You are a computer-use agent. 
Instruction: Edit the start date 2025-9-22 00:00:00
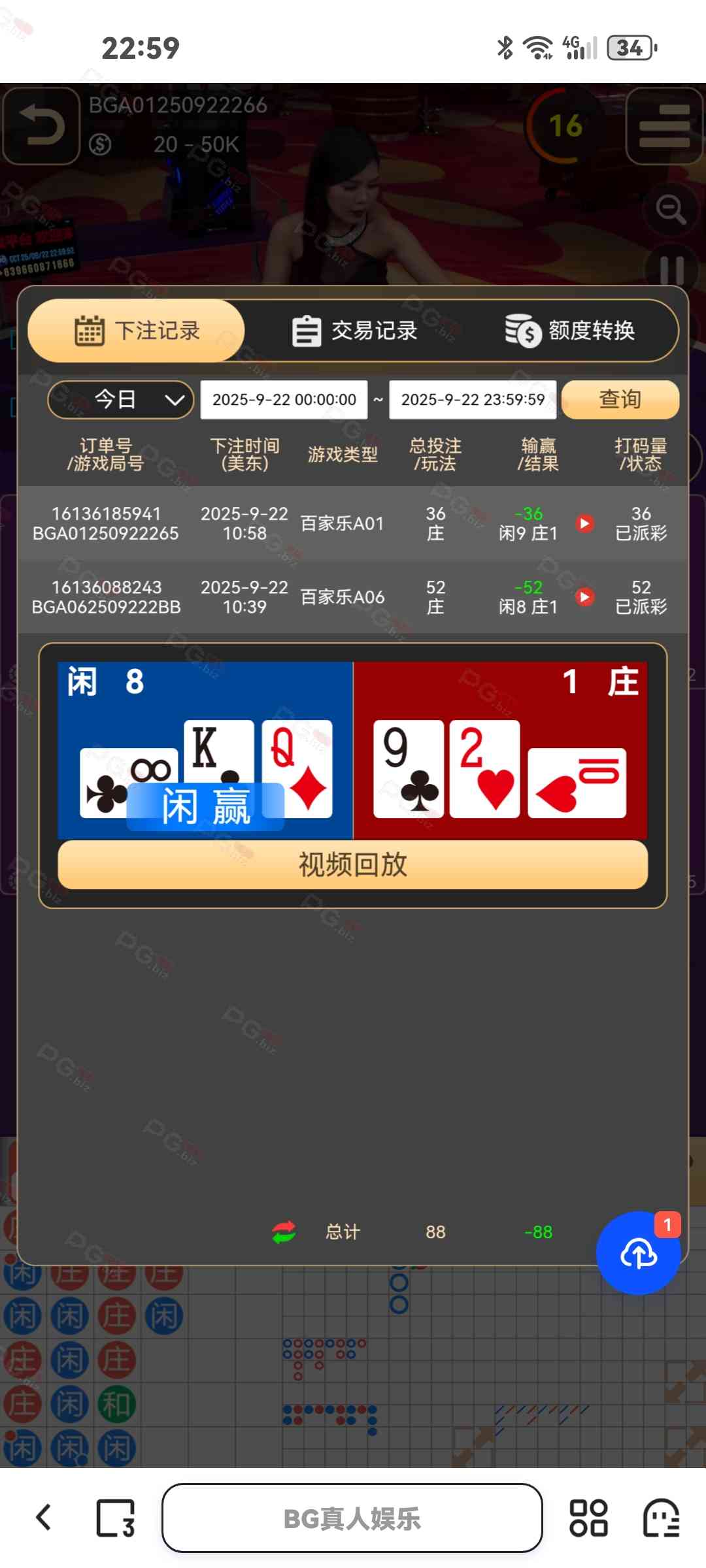(284, 399)
